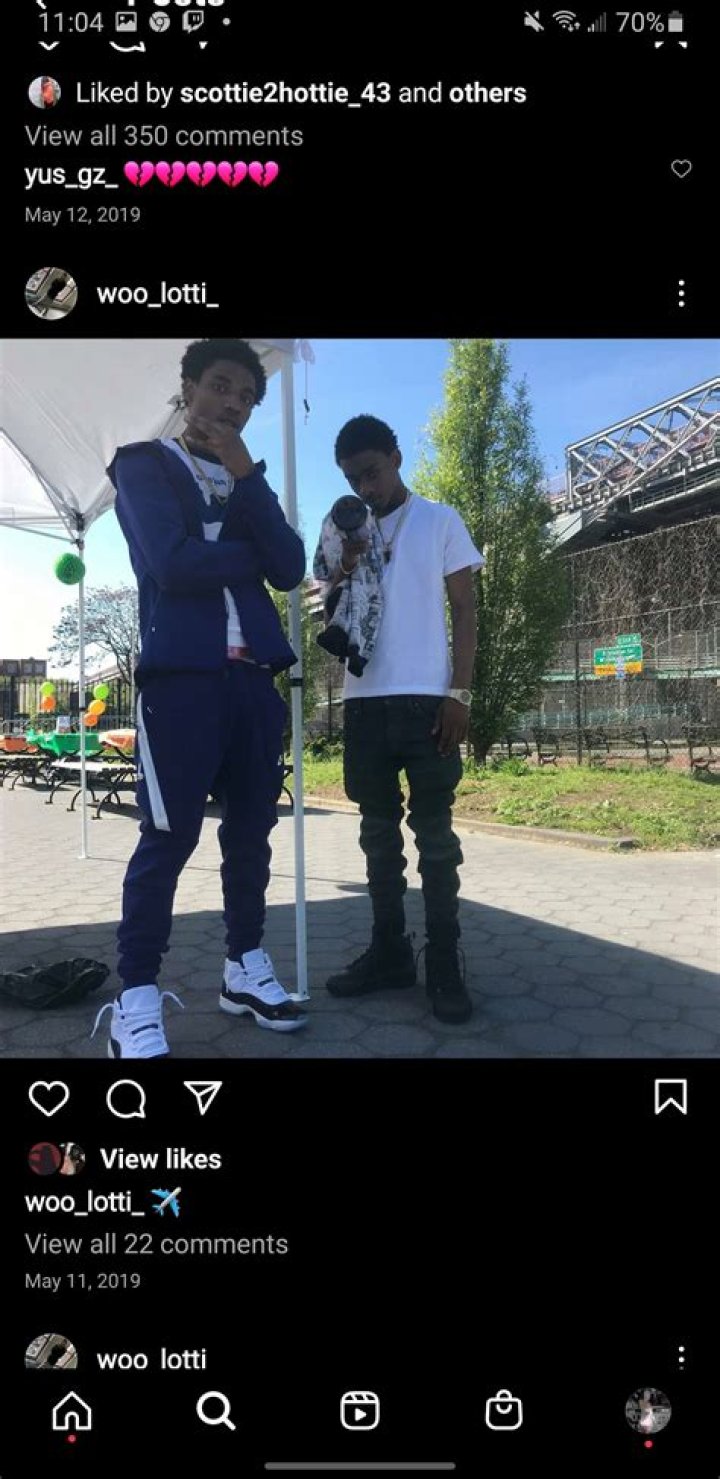Like the May 11 post's photo
The height and width of the screenshot is (1479, 720).
(48, 1098)
